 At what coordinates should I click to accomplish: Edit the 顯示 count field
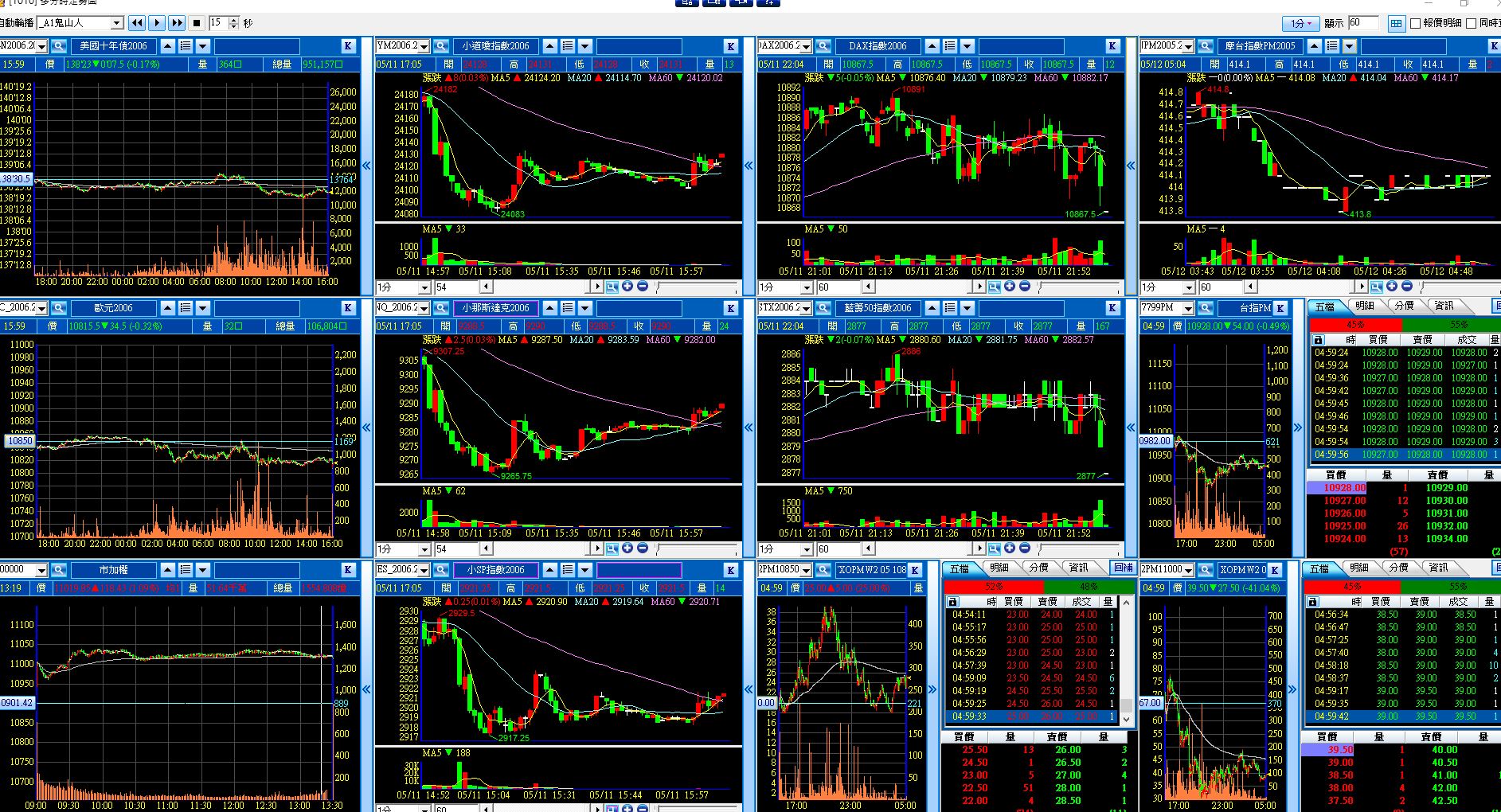(1362, 23)
